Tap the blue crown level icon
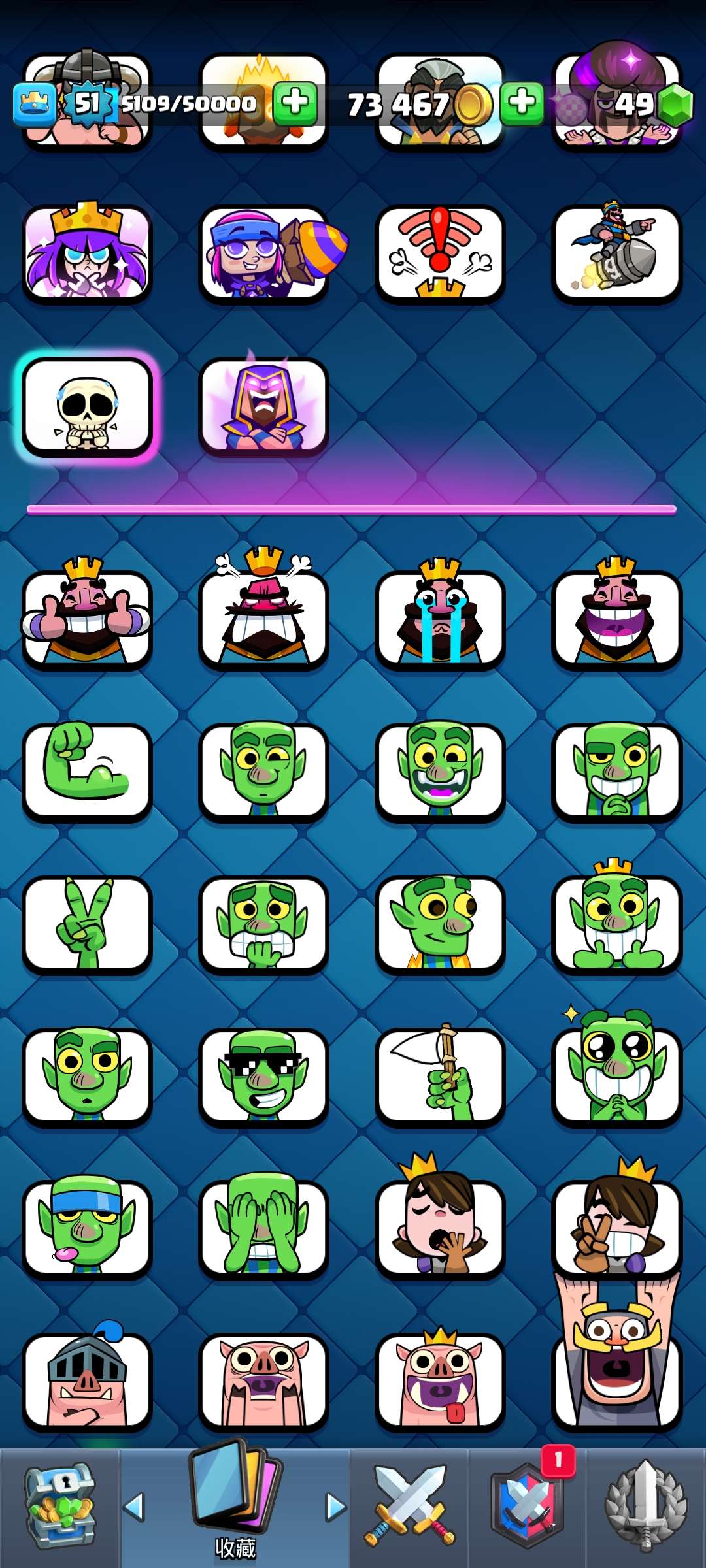This screenshot has width=706, height=1568. coord(34,103)
